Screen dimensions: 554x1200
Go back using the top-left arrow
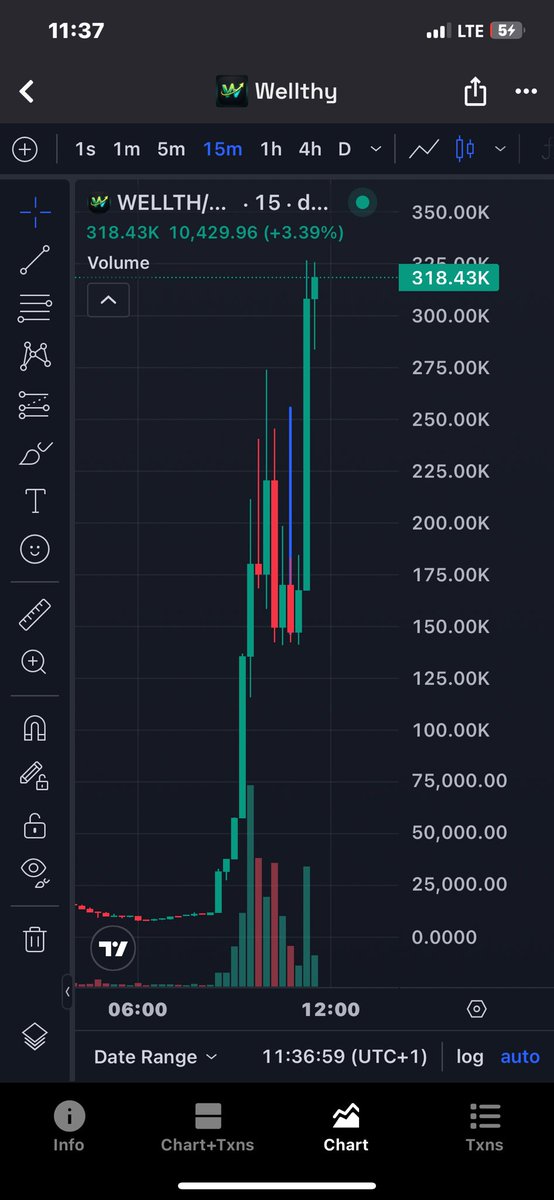pyautogui.click(x=27, y=92)
